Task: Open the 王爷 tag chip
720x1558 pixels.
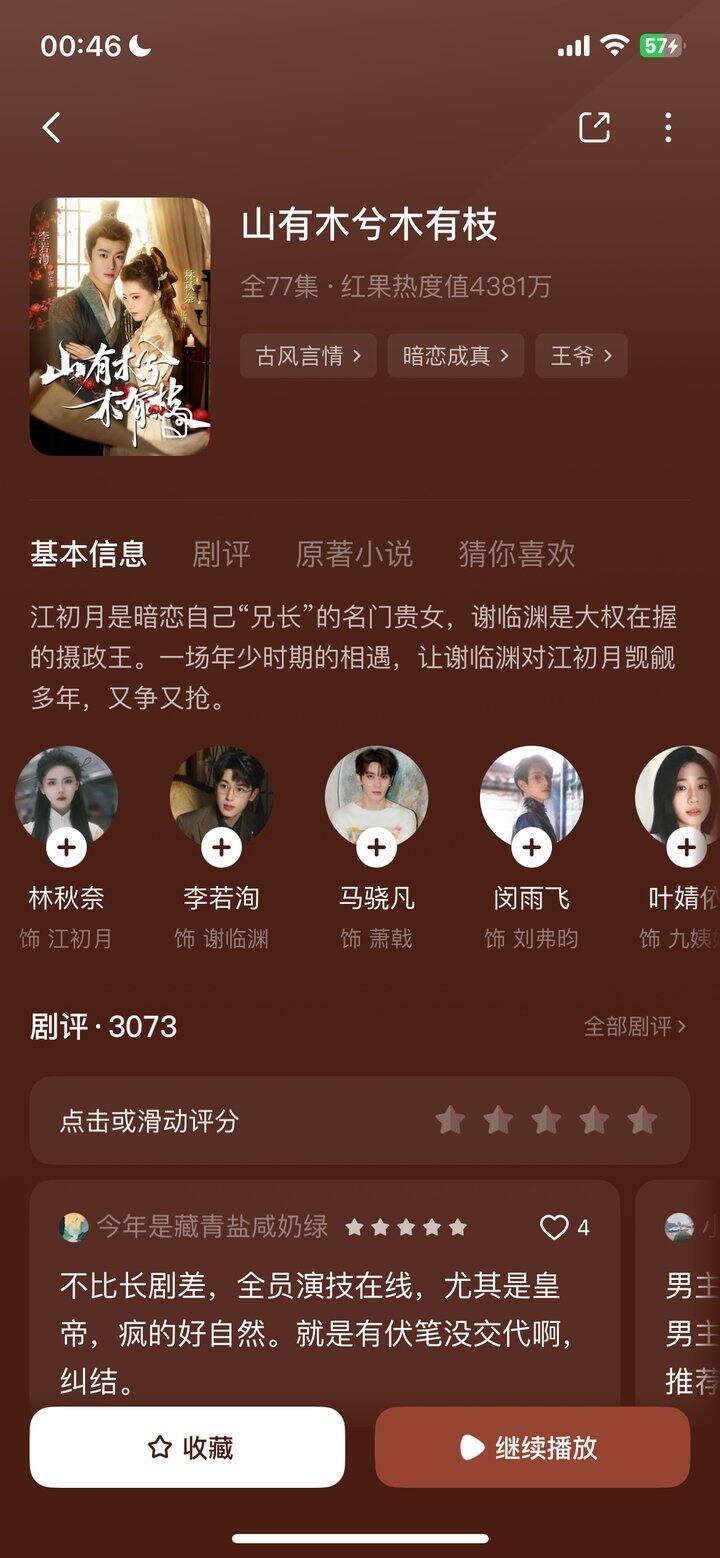Action: coord(581,356)
